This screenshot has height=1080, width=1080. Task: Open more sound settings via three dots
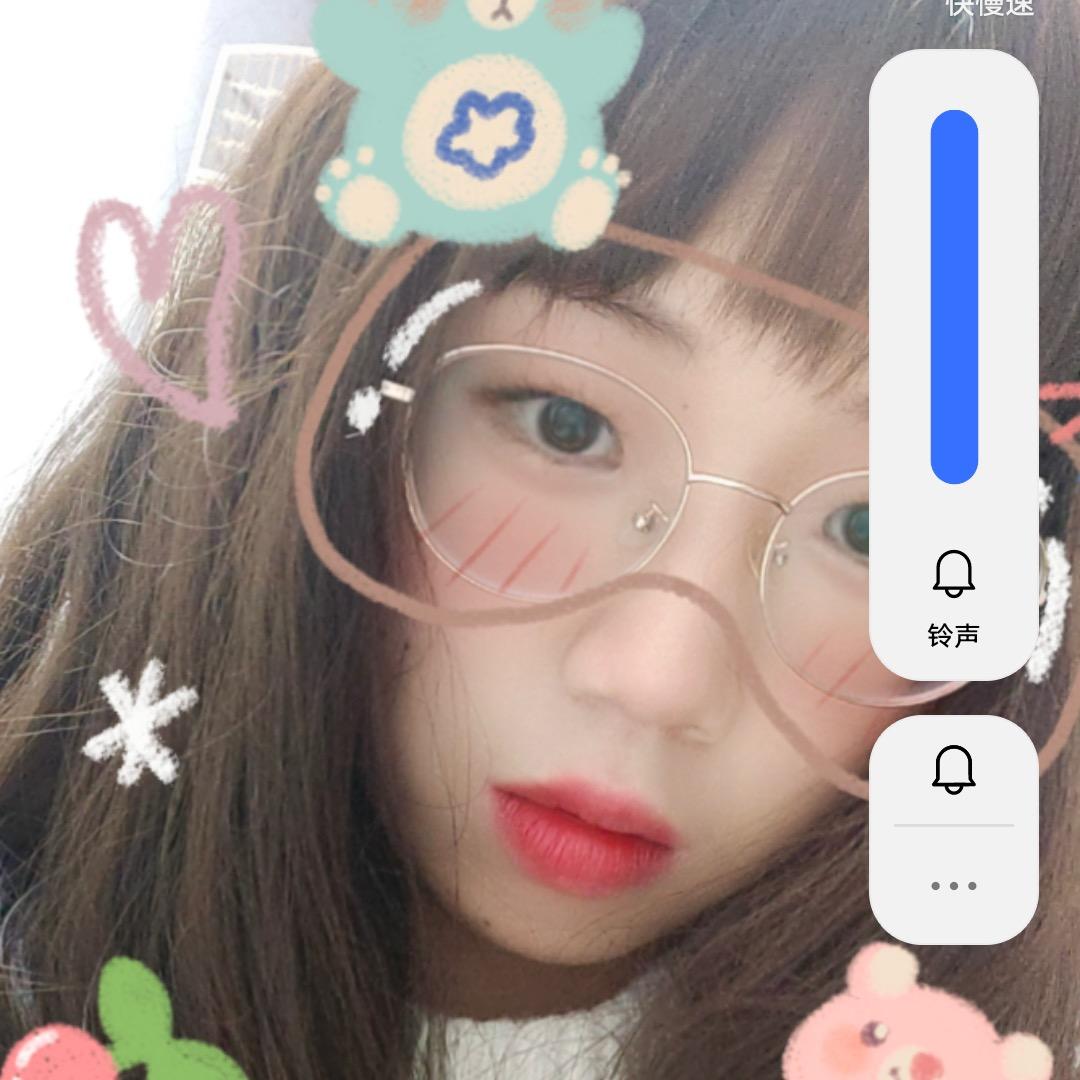pyautogui.click(x=953, y=886)
